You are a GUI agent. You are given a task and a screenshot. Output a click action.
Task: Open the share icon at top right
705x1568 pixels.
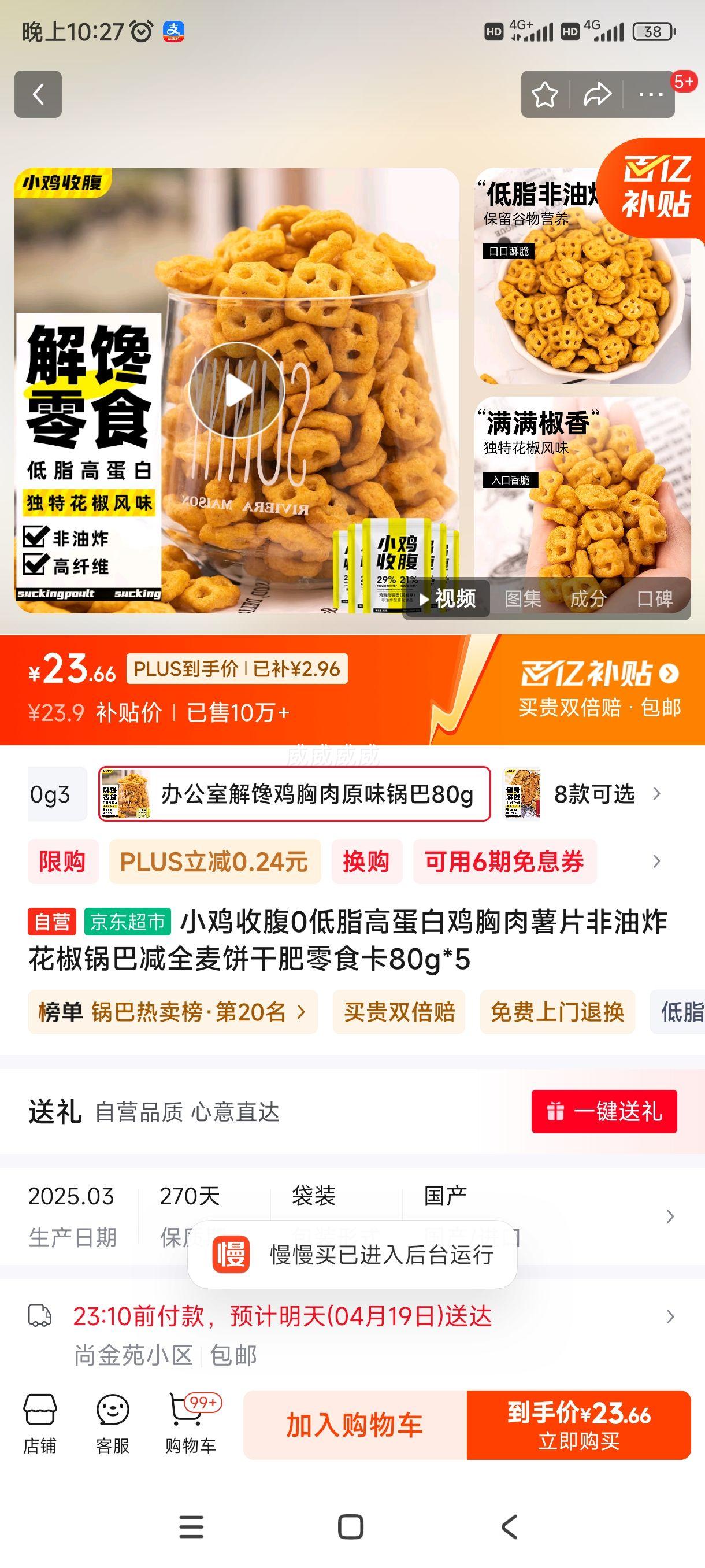coord(596,94)
